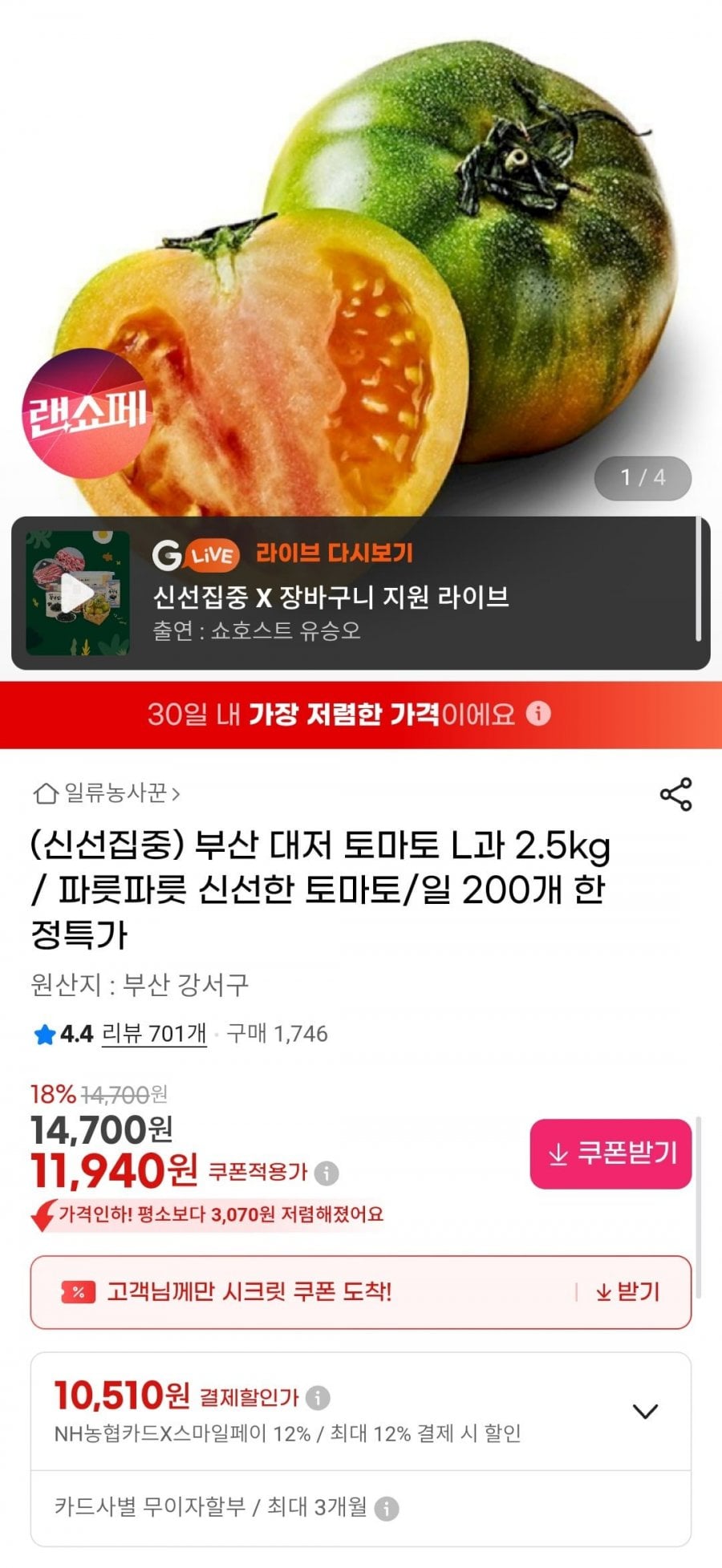The width and height of the screenshot is (722, 1568).
Task: Receive the 시크릿 쿠폰 via 받기
Action: click(627, 1292)
